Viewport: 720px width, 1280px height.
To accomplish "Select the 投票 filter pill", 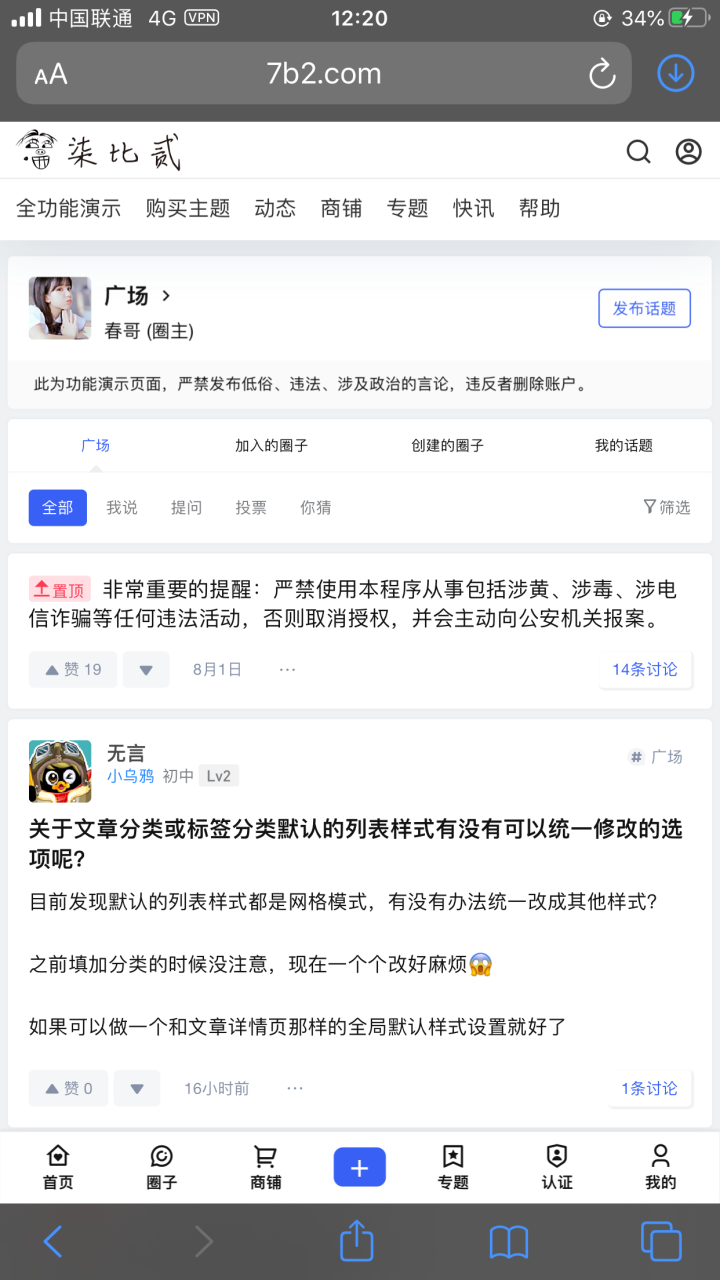I will pyautogui.click(x=251, y=507).
